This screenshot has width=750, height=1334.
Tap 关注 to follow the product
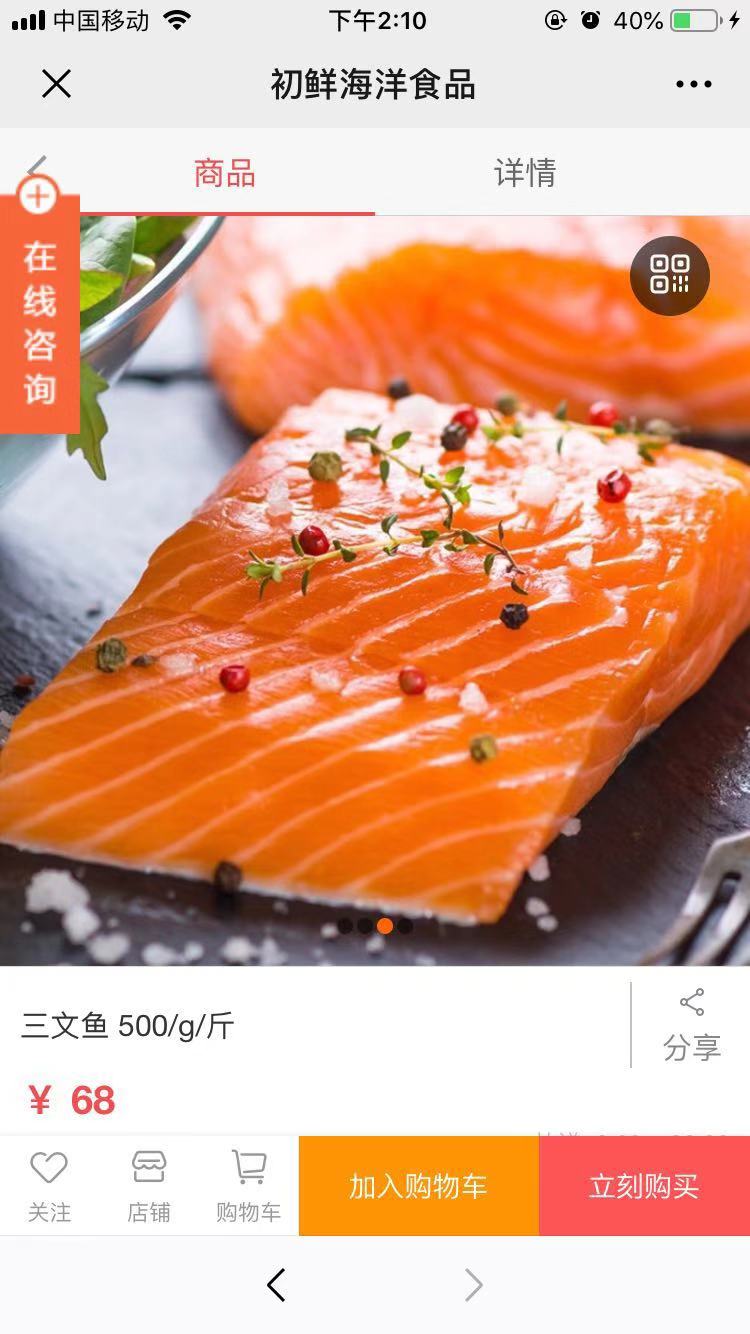point(49,1186)
